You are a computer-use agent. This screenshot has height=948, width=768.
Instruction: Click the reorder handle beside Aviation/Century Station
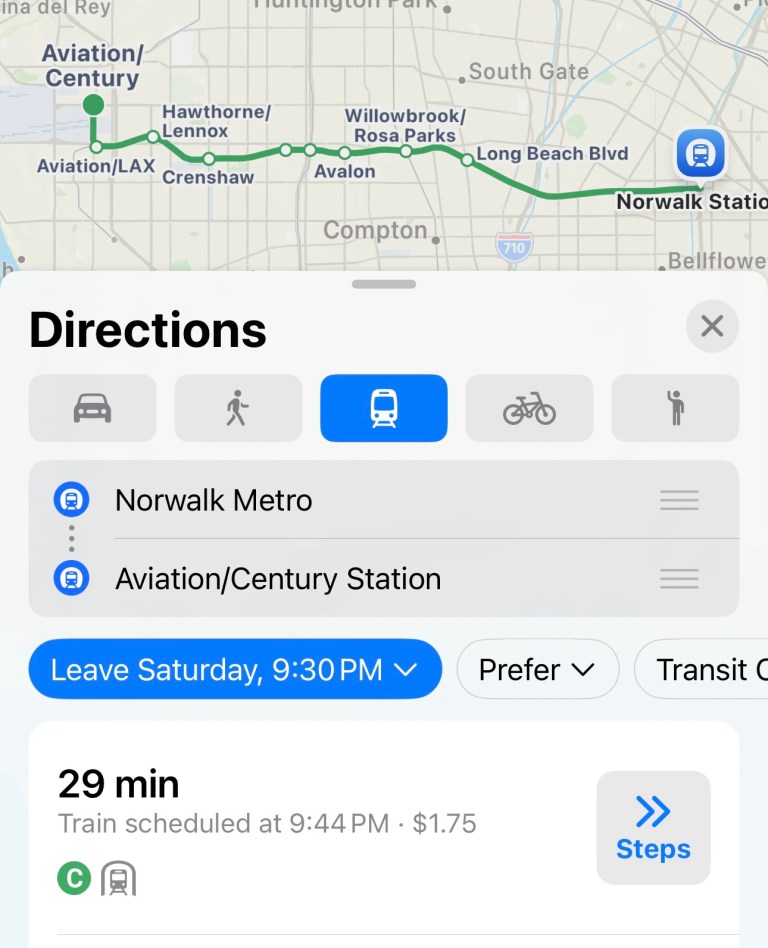[679, 579]
